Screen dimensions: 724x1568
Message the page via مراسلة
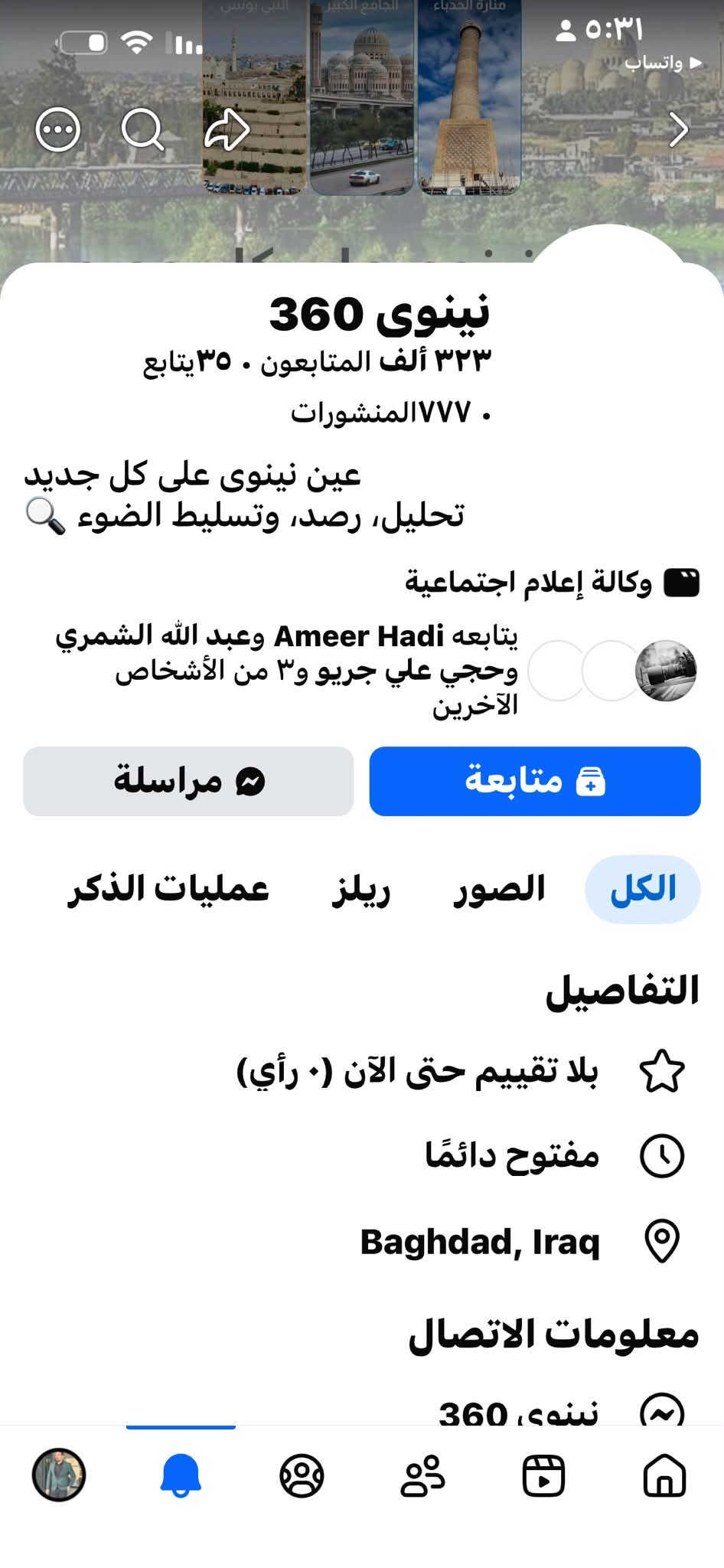188,781
